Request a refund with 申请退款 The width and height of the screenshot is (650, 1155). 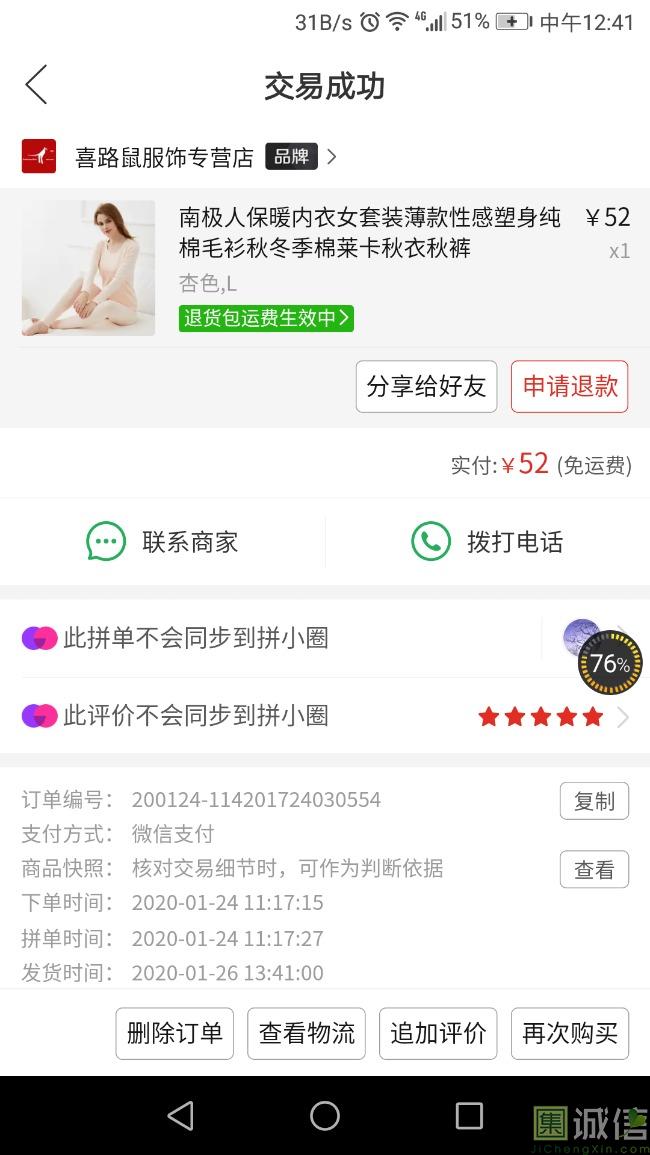(569, 386)
